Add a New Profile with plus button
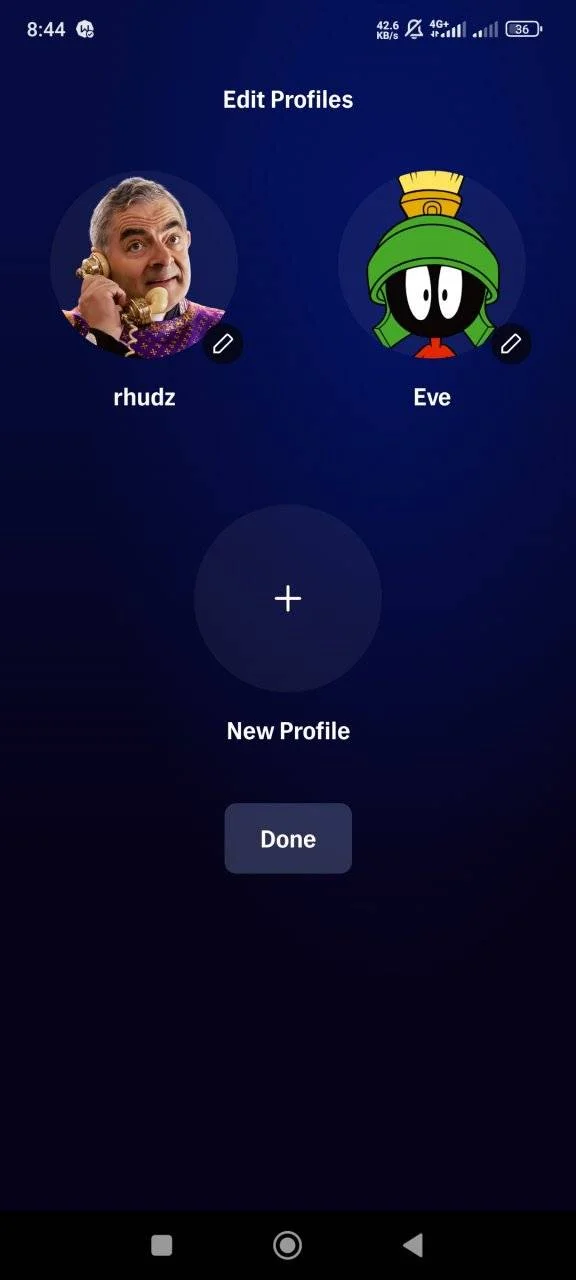Image resolution: width=576 pixels, height=1280 pixels. pyautogui.click(x=288, y=598)
